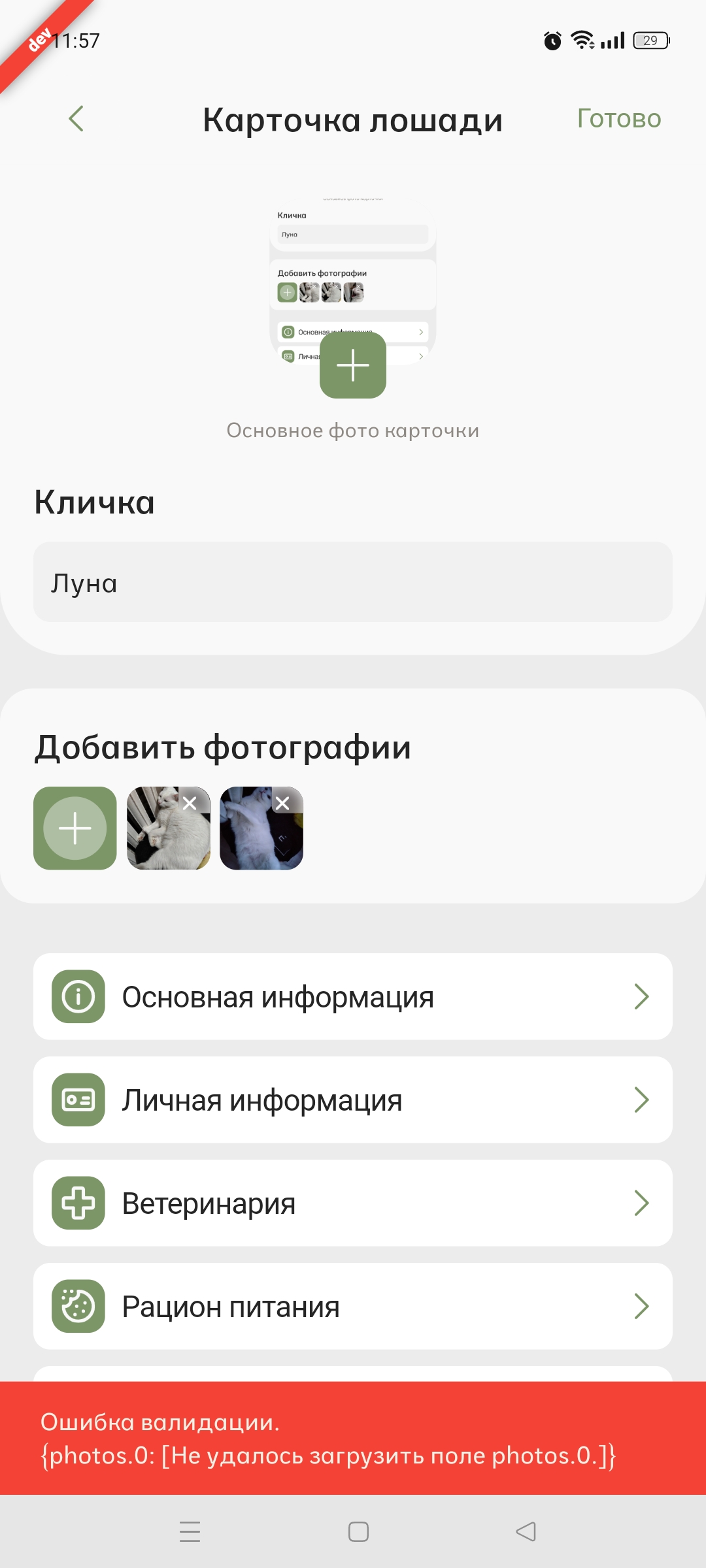Add another photo in Добавить фотографии
The height and width of the screenshot is (1568, 706).
[x=75, y=828]
